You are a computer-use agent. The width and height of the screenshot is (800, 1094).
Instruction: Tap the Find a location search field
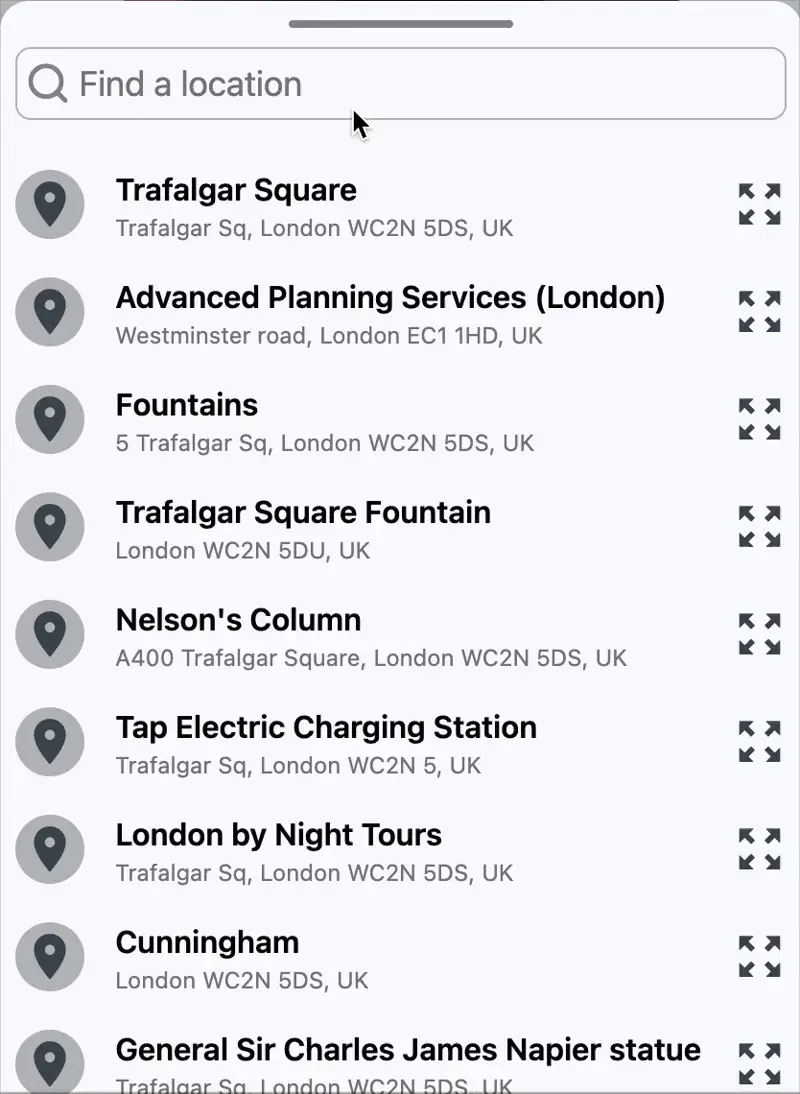click(400, 84)
